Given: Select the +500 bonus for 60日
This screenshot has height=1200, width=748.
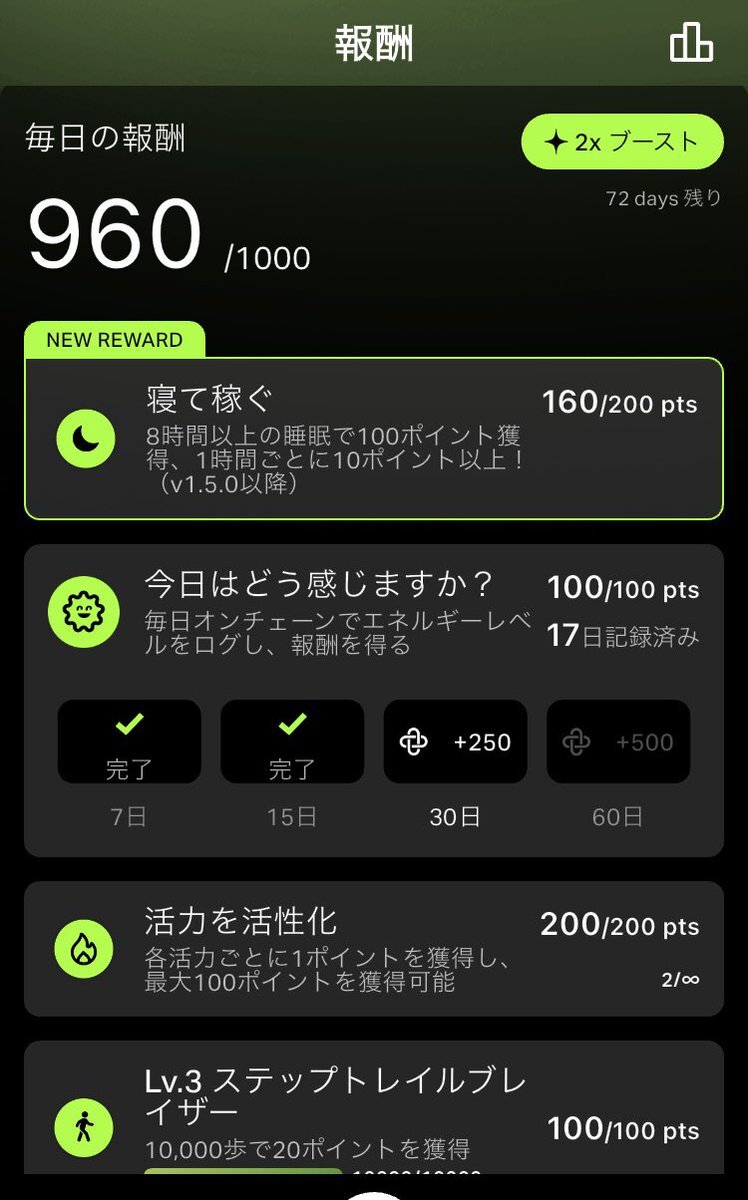Looking at the screenshot, I should (x=618, y=742).
